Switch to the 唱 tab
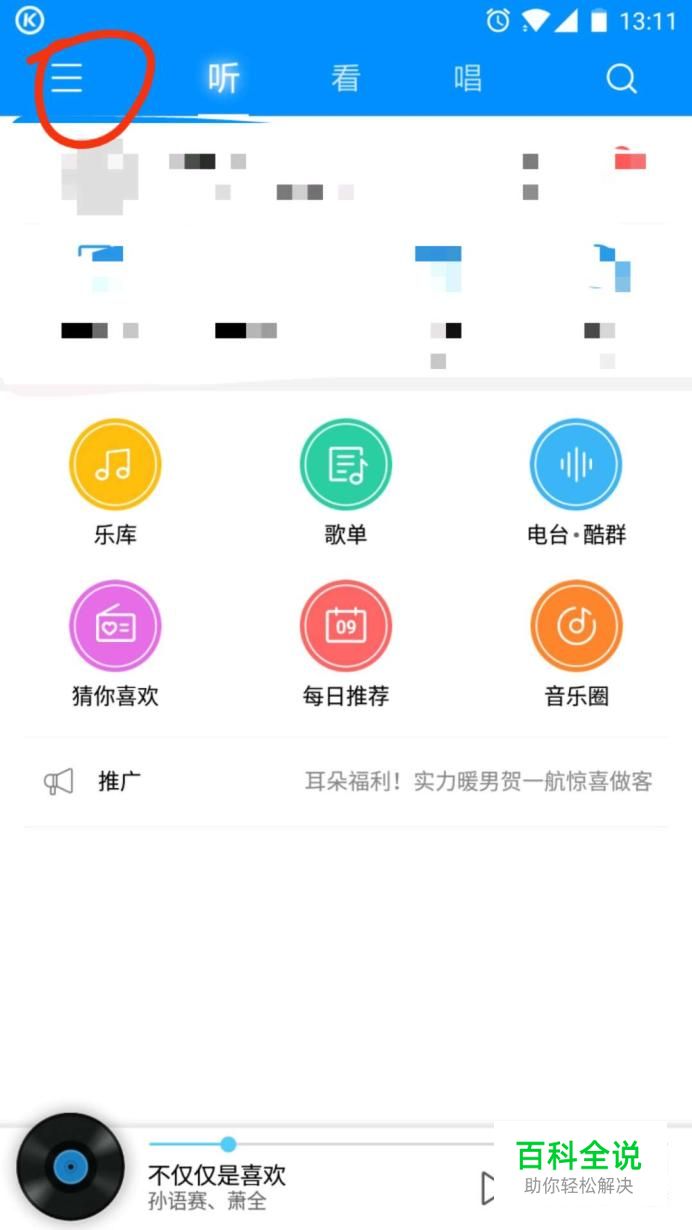692x1230 pixels. pyautogui.click(x=467, y=78)
